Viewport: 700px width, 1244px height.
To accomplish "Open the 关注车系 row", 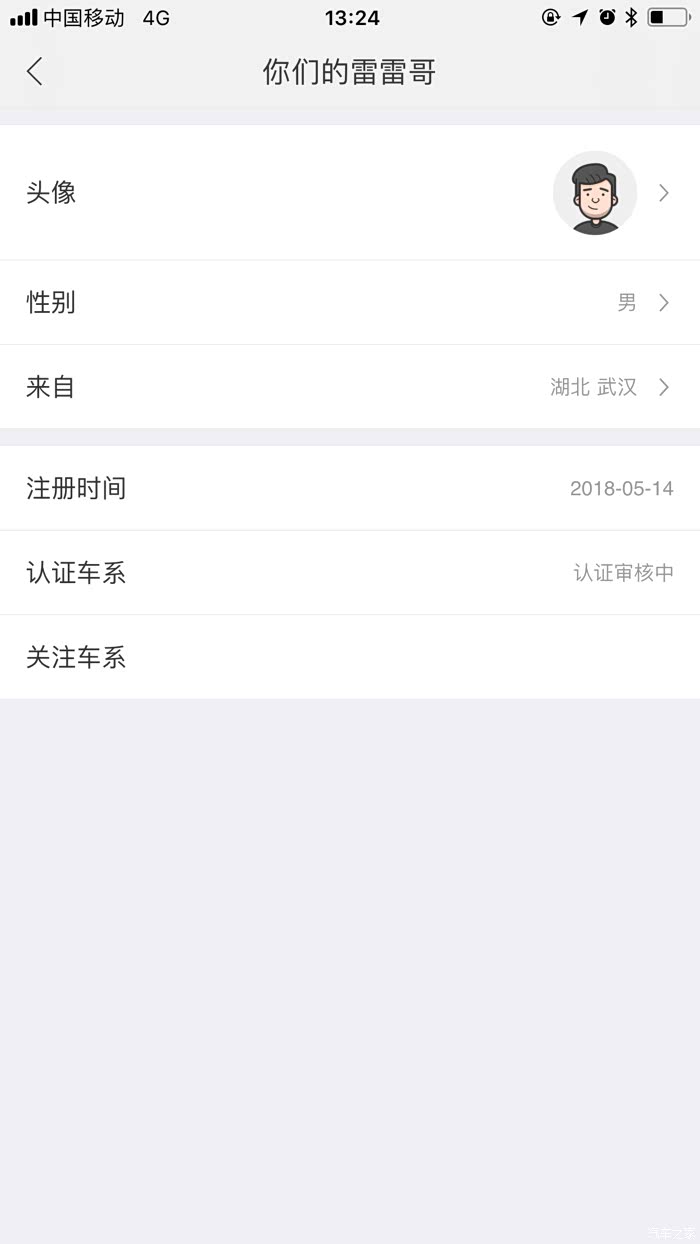I will tap(350, 657).
